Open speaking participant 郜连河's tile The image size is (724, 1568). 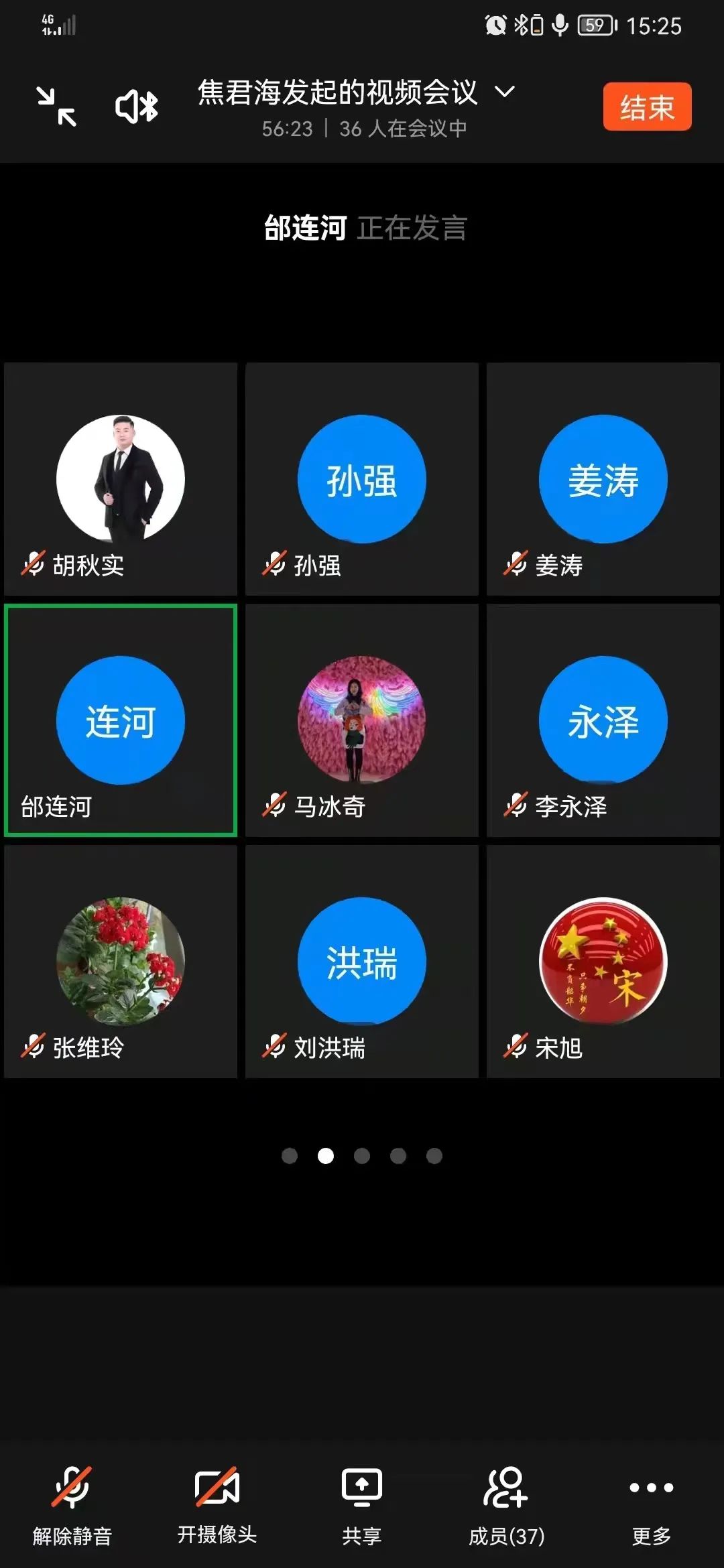121,720
